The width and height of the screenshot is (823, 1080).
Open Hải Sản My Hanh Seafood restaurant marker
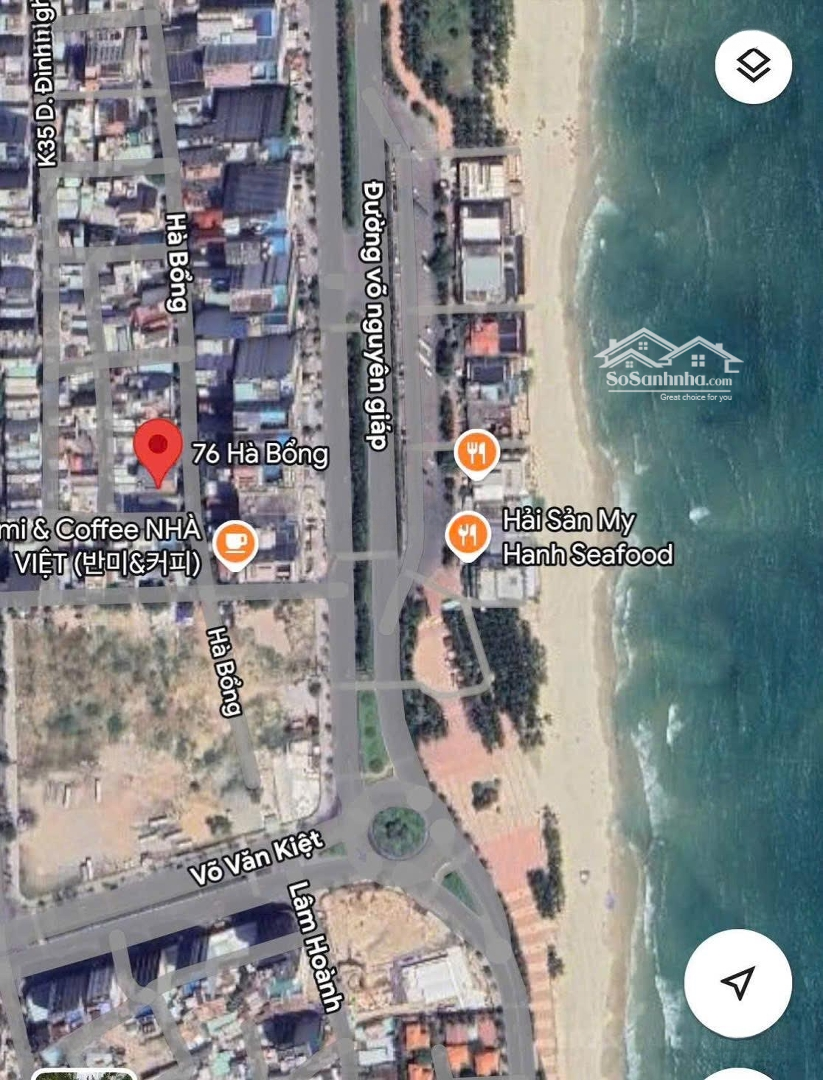467,534
